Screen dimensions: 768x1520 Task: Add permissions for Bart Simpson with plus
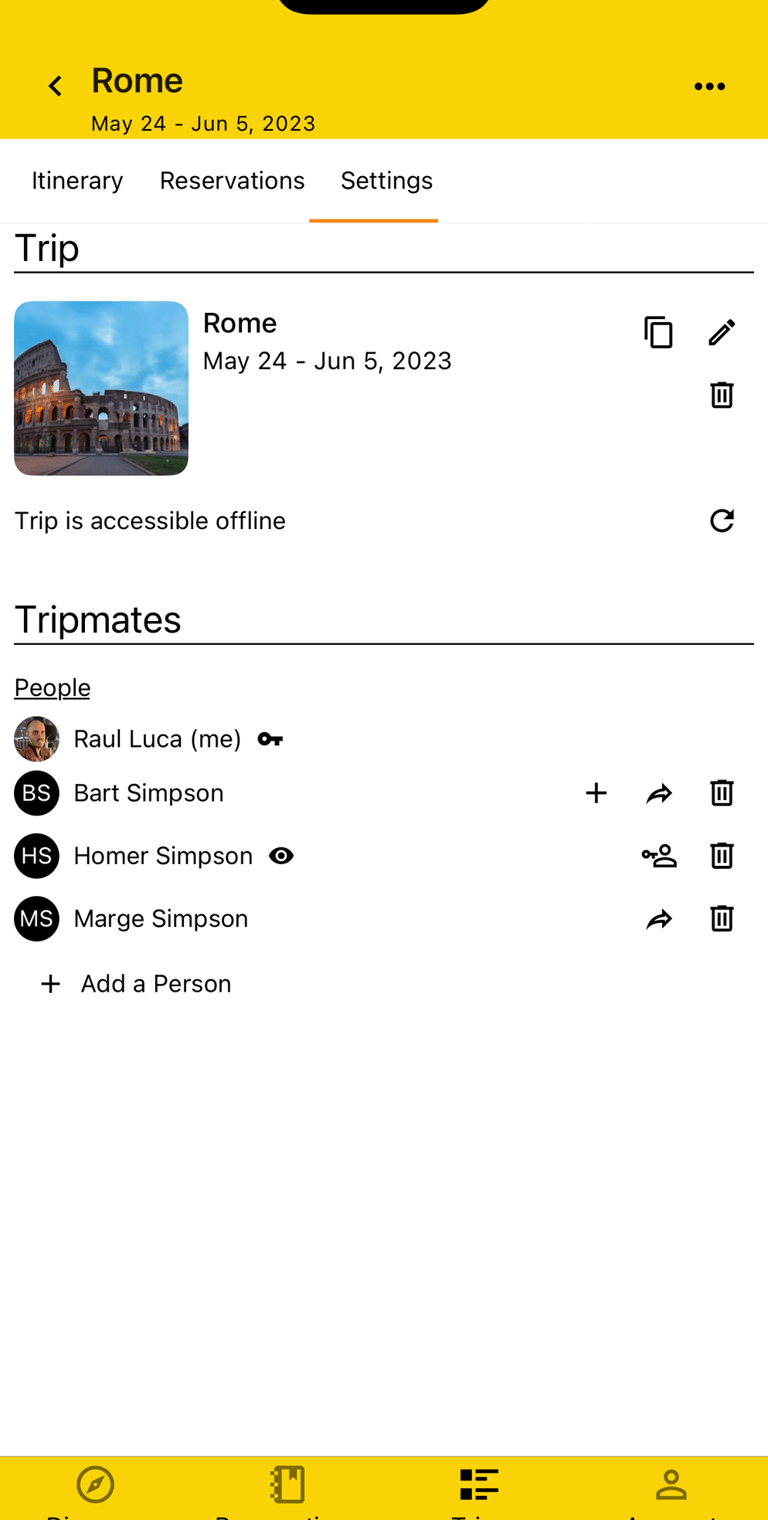coord(596,792)
